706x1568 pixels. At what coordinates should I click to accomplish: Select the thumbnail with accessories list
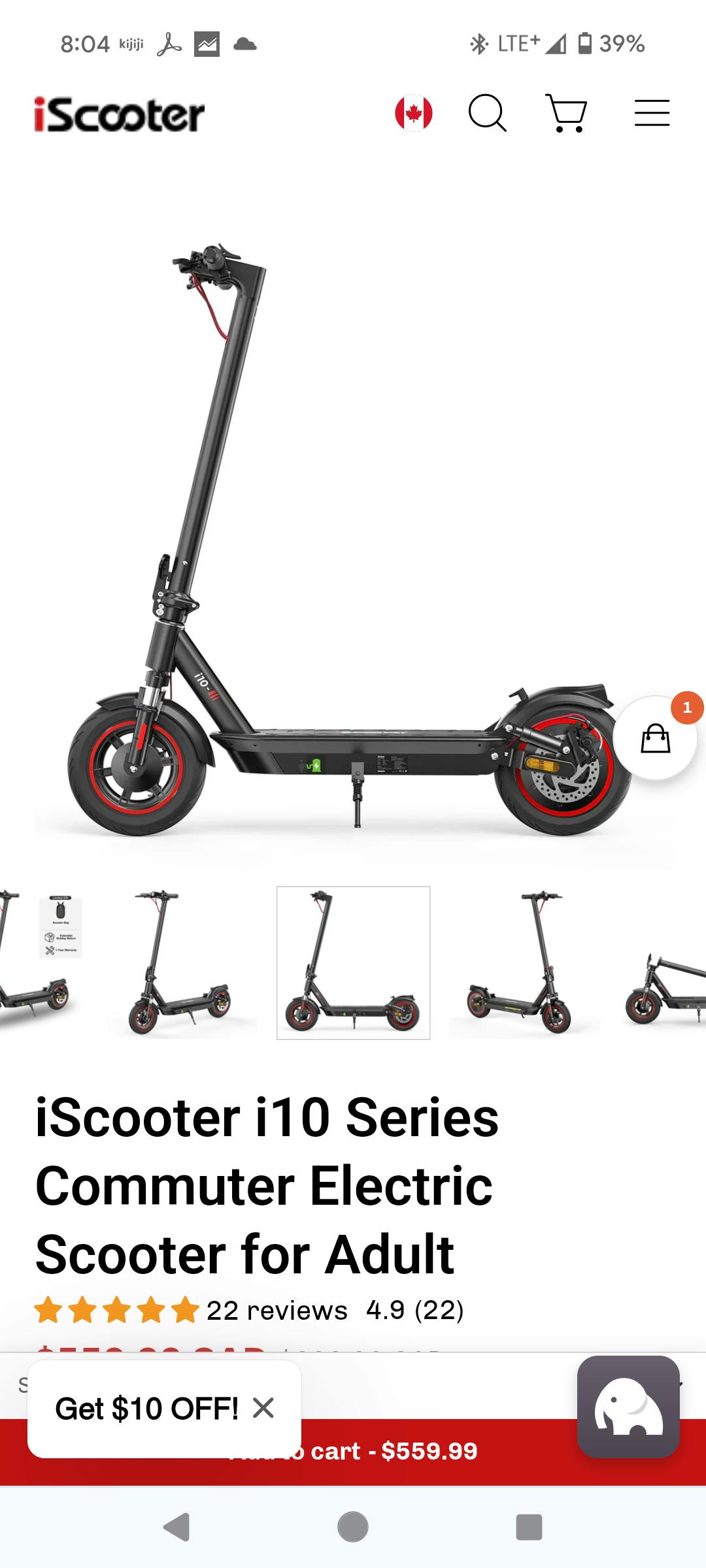pyautogui.click(x=39, y=963)
